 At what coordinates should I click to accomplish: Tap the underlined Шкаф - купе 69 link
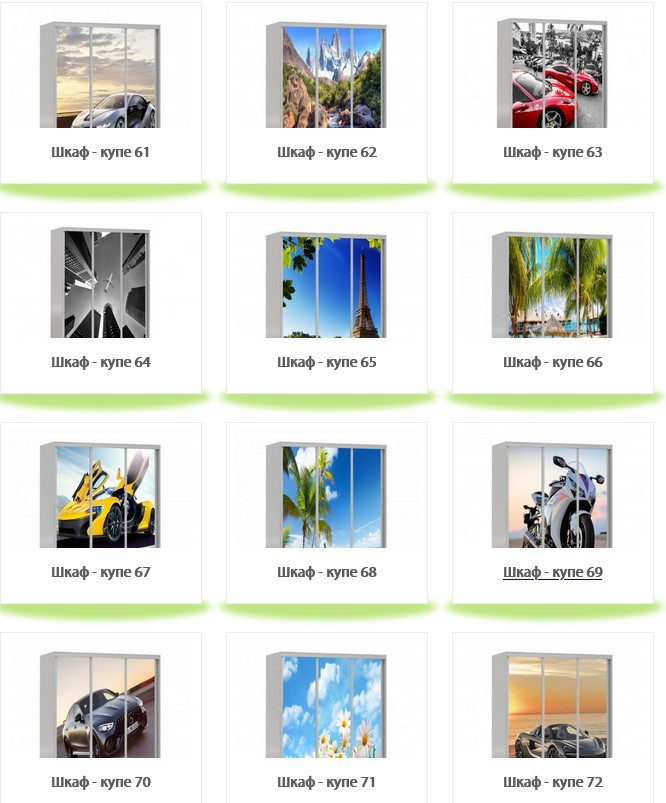[552, 572]
